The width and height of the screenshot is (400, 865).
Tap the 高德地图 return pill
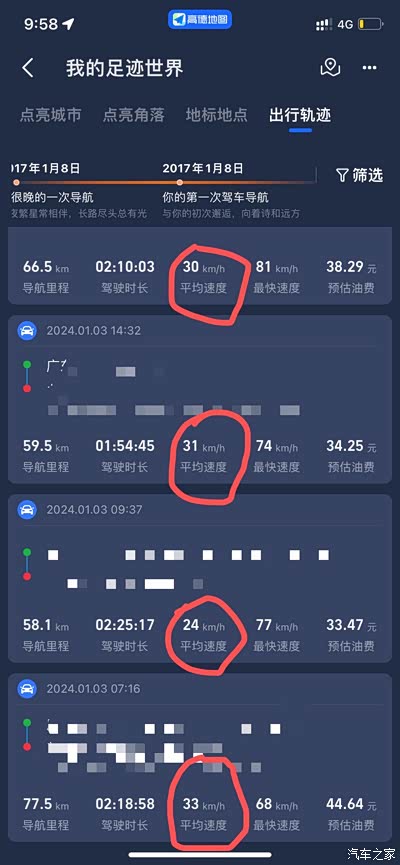pos(200,20)
